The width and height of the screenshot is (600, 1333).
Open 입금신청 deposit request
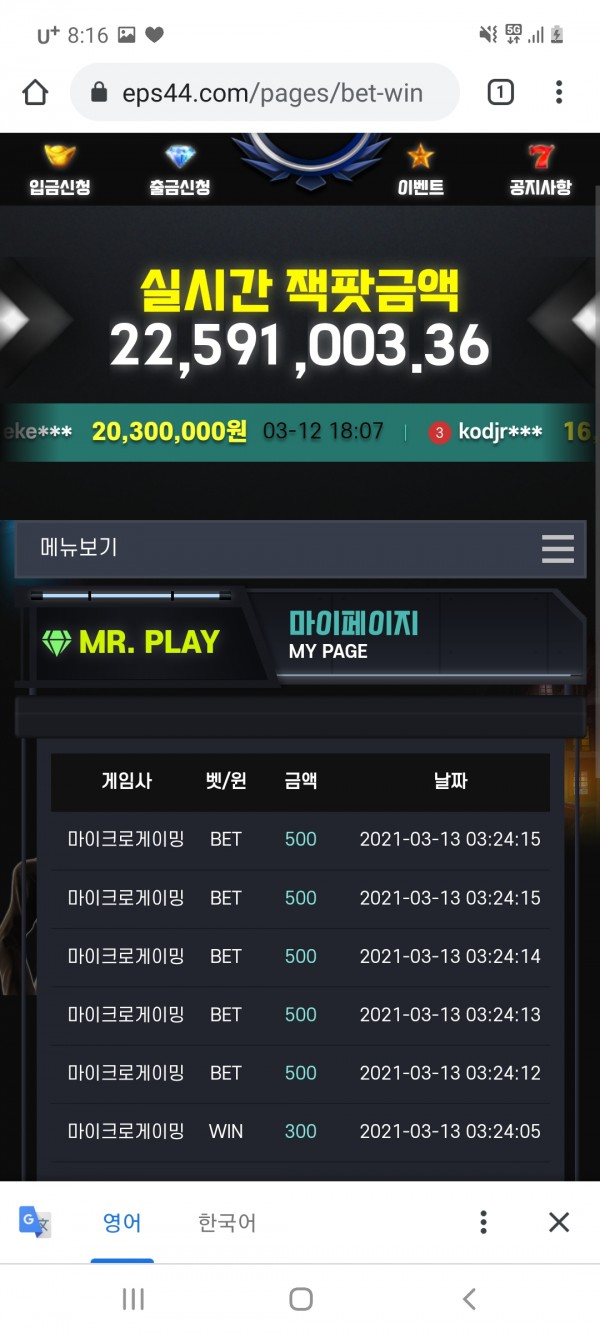point(60,170)
